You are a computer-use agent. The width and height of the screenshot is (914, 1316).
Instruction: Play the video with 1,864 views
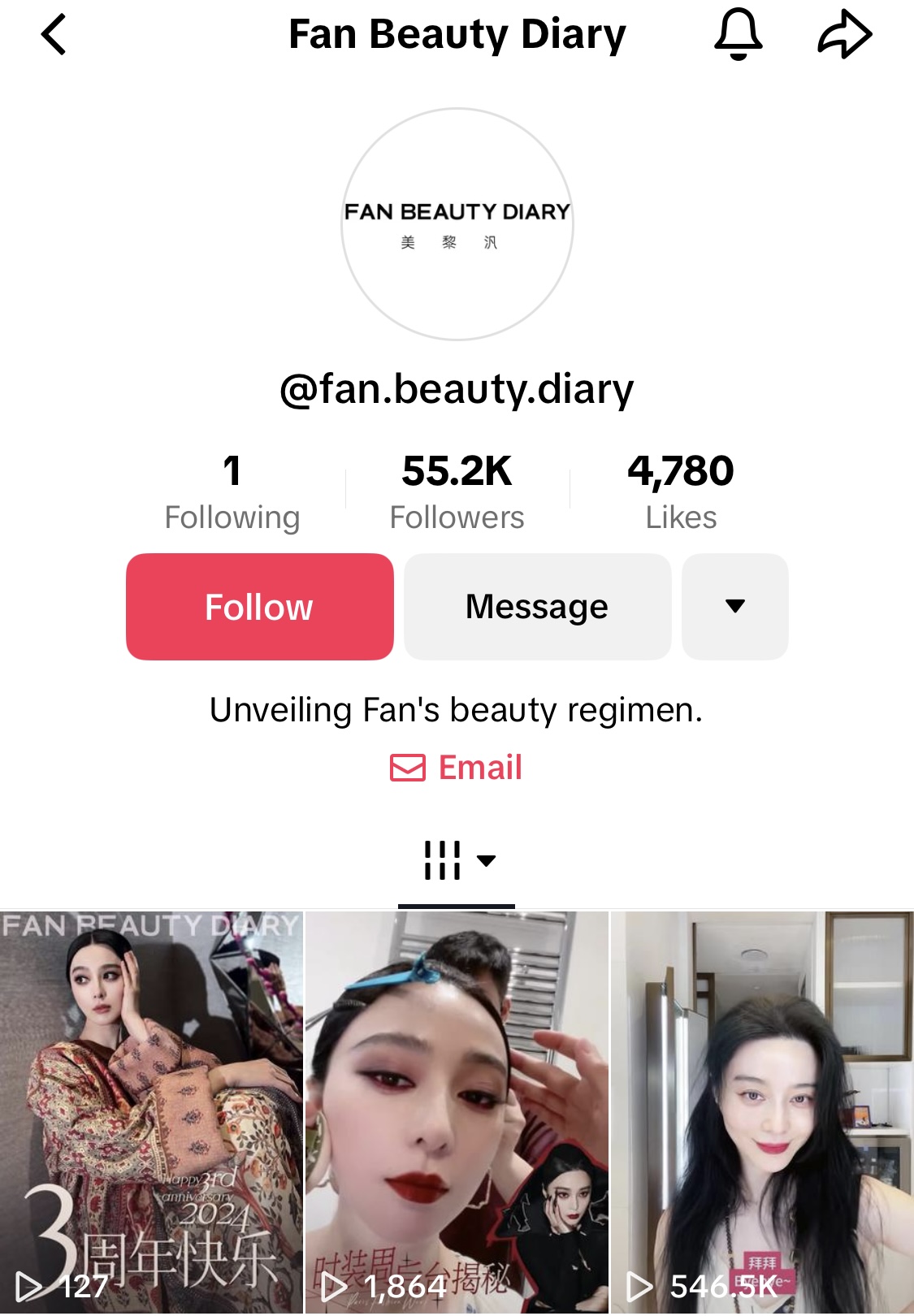457,1111
